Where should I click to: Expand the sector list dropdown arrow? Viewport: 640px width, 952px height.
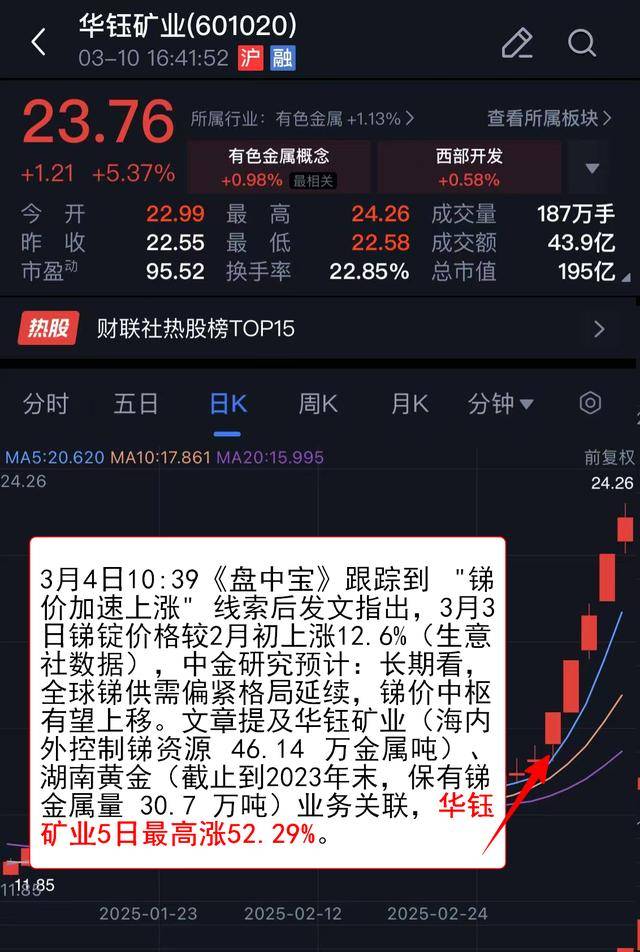[593, 168]
